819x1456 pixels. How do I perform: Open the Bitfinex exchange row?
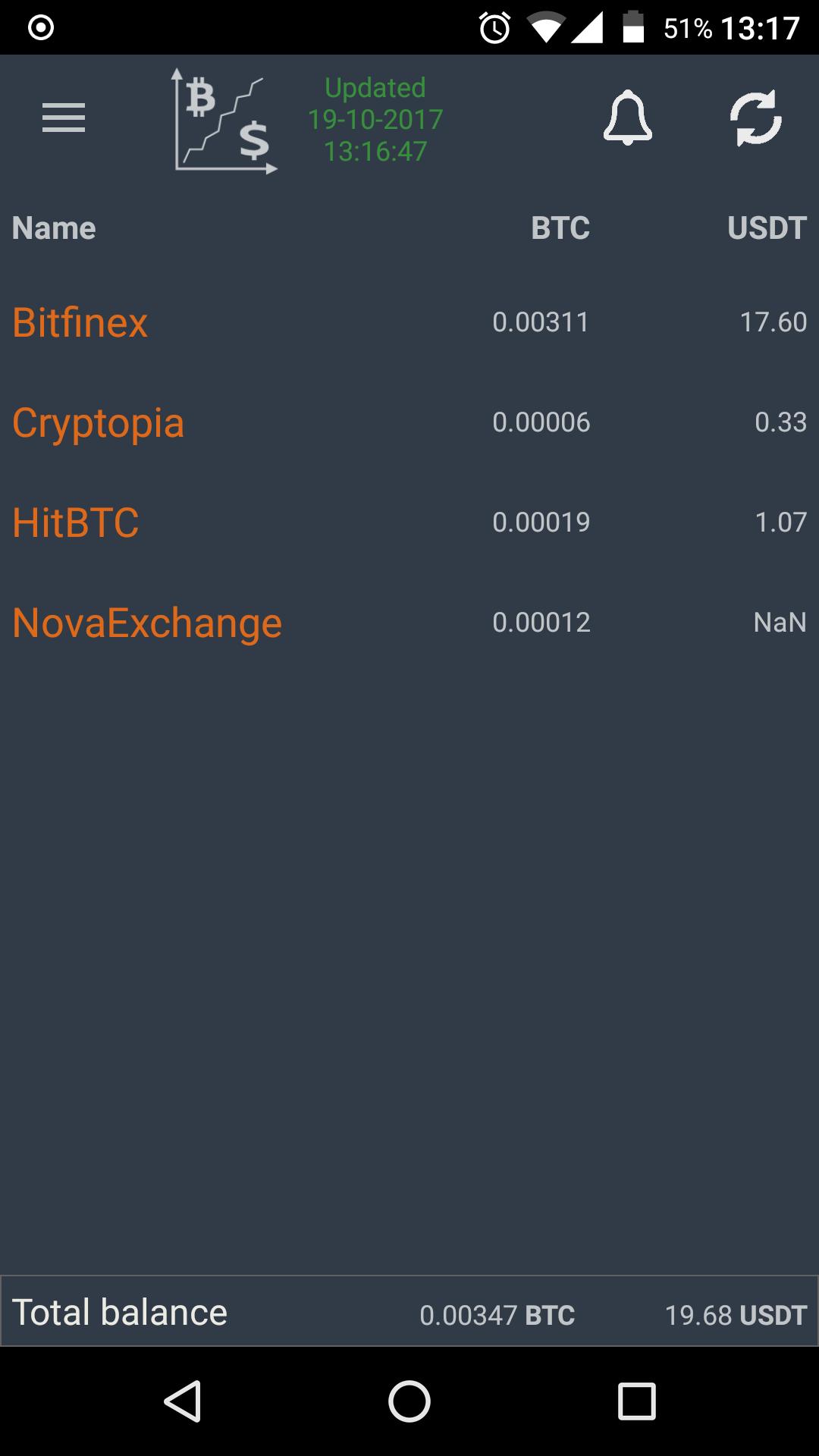pyautogui.click(x=409, y=322)
